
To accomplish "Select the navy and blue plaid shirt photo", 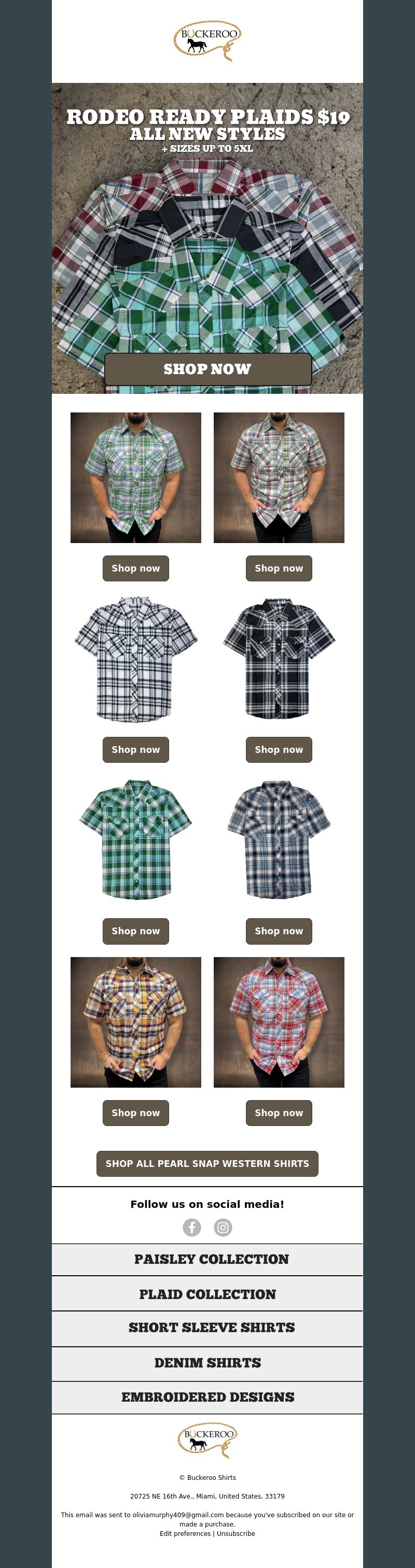I will tap(279, 840).
